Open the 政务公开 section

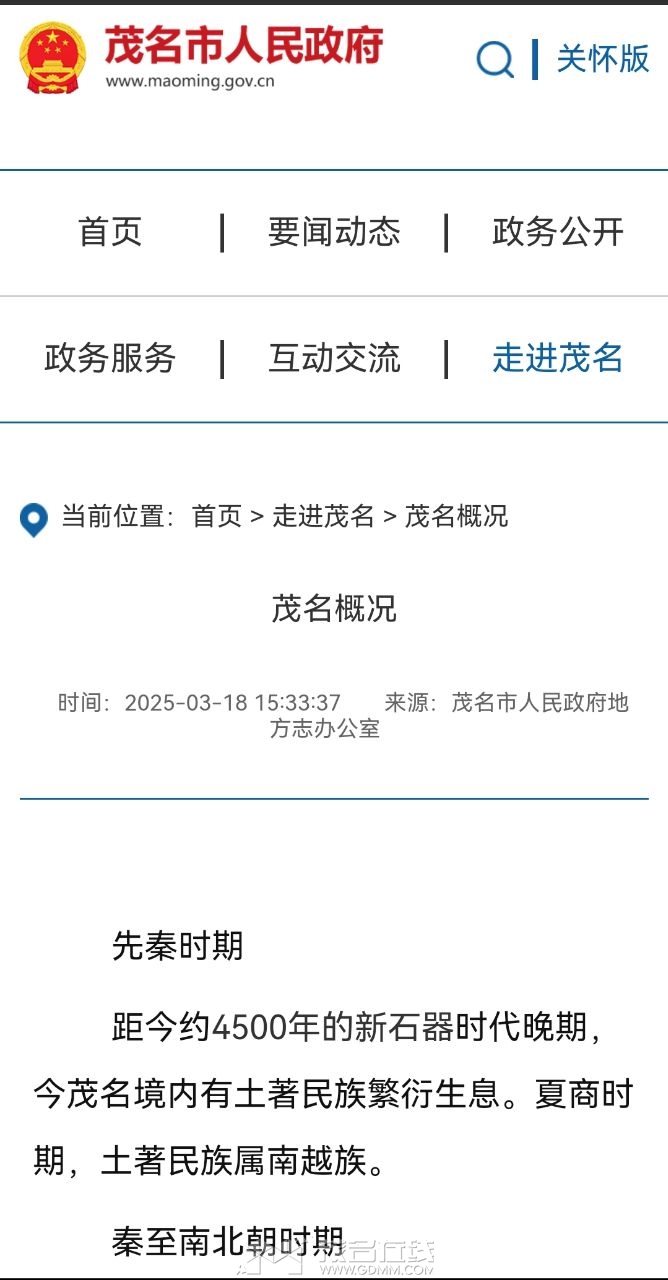click(x=558, y=232)
